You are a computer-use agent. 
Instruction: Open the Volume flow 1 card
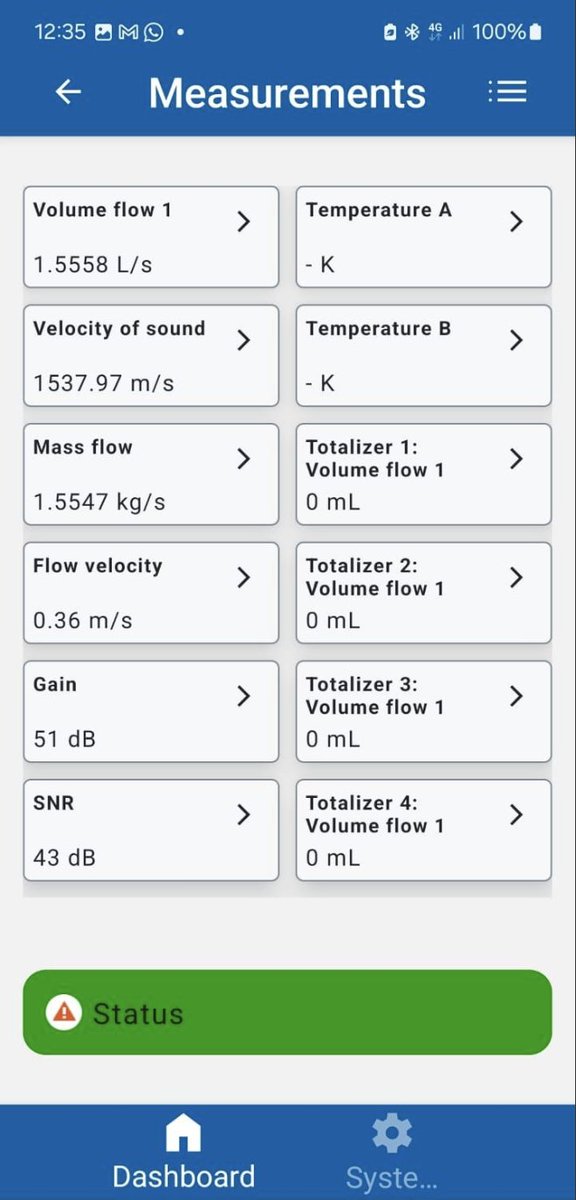(151, 237)
